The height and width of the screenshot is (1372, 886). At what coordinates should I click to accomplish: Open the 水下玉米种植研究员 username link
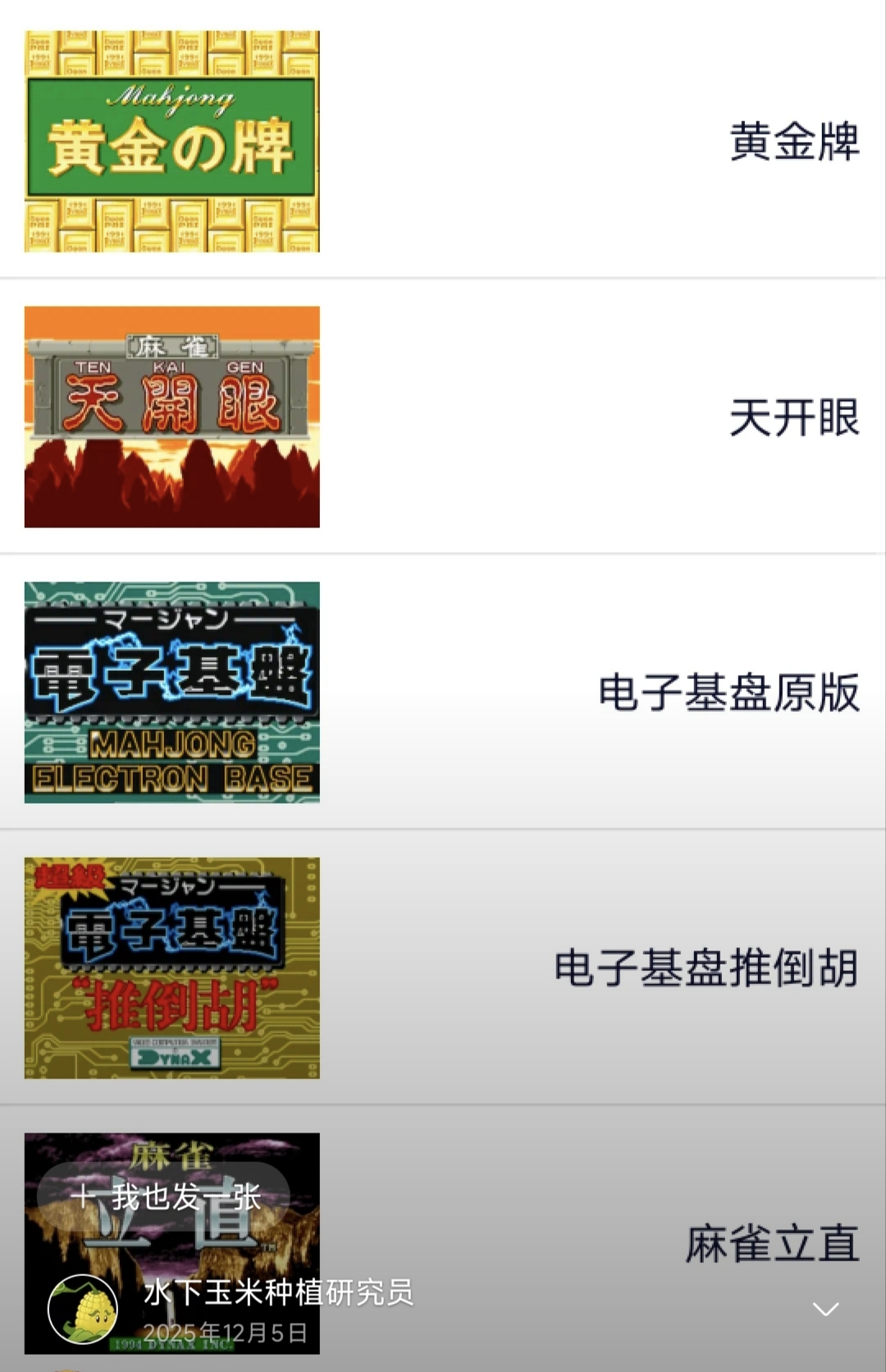click(x=278, y=1292)
